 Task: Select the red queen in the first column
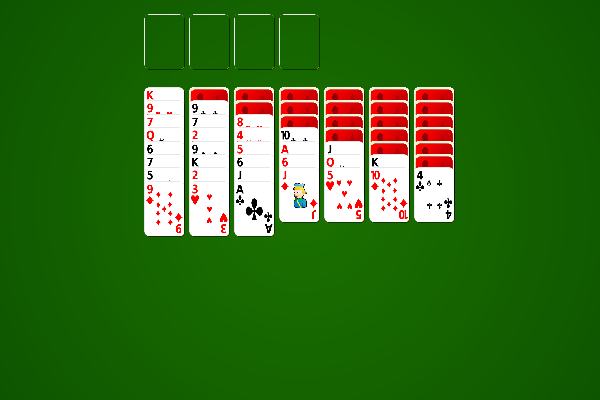pos(163,135)
